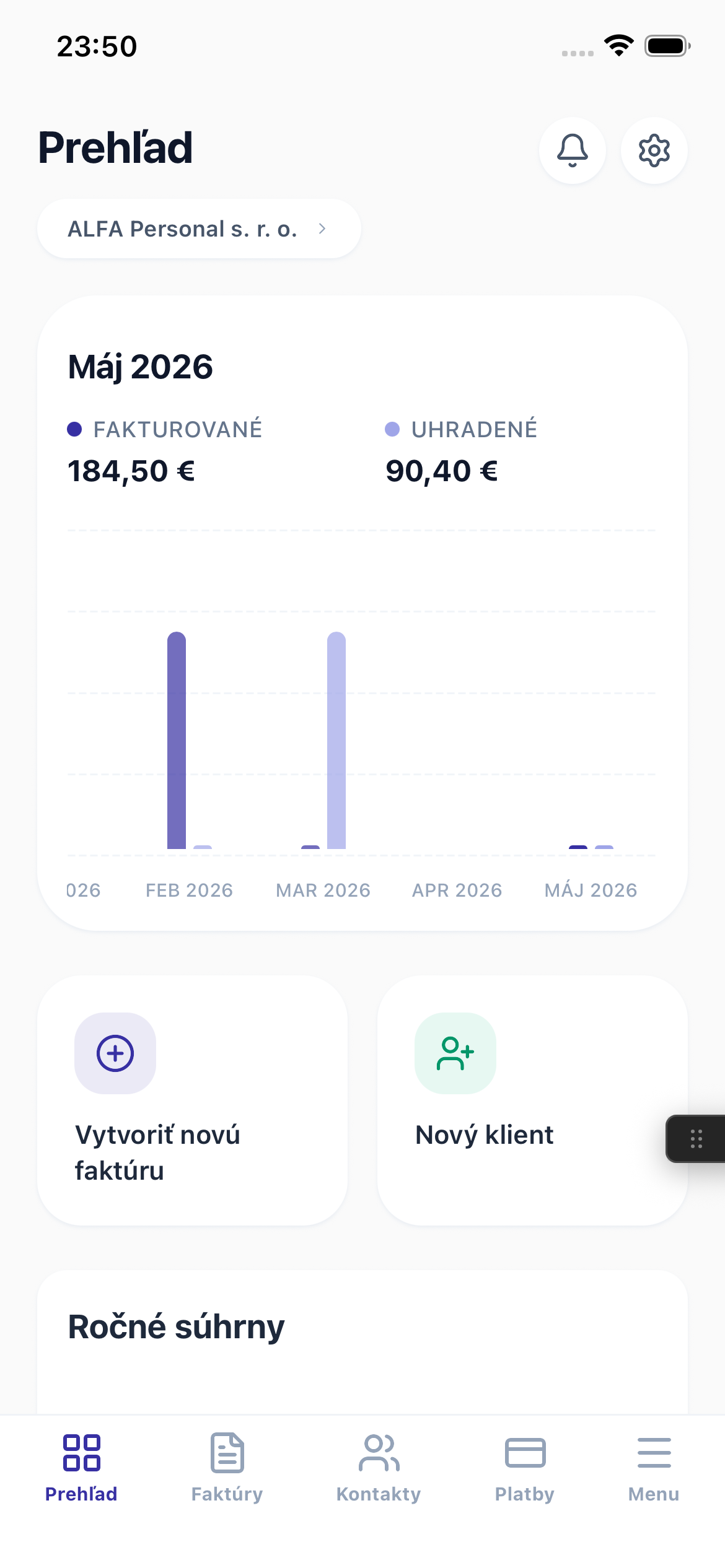
Task: Open the notifications bell
Action: tap(573, 150)
